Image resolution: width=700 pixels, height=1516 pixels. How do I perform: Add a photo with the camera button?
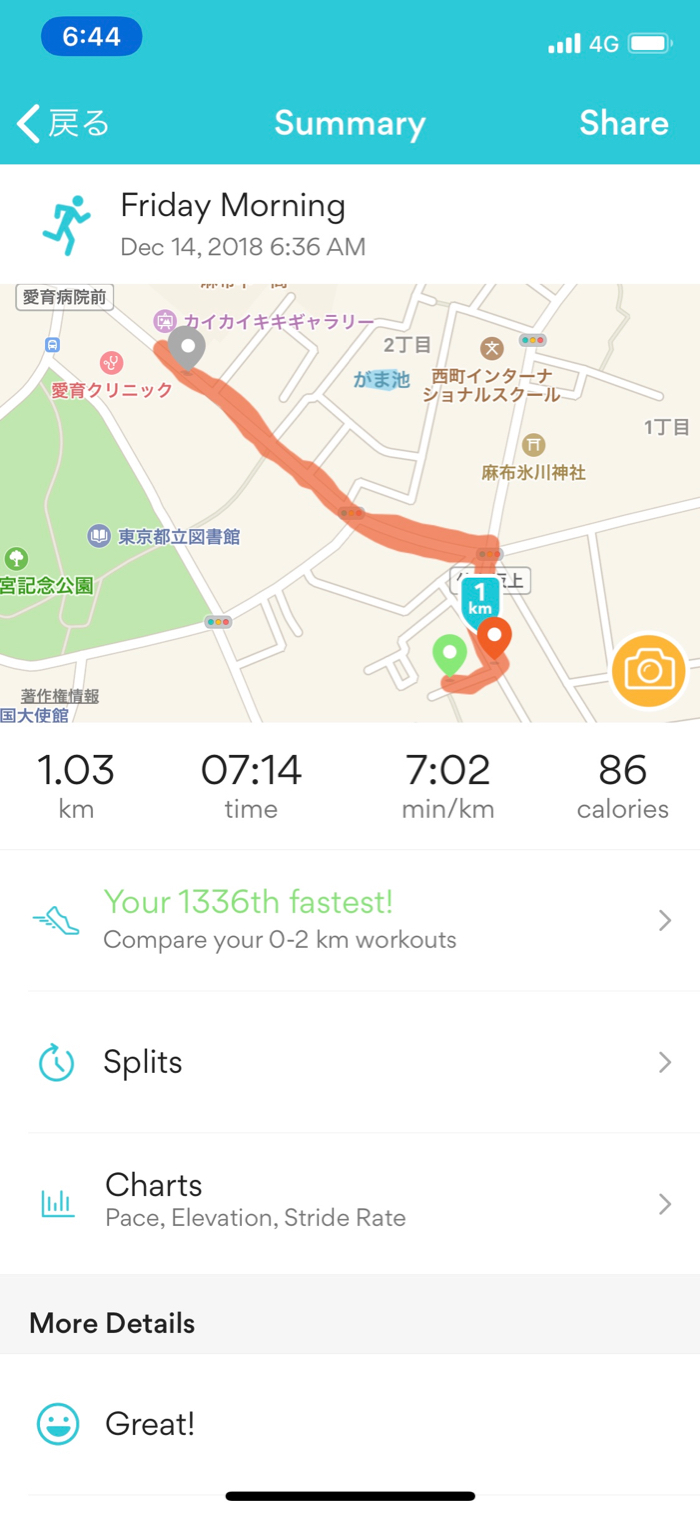[649, 670]
